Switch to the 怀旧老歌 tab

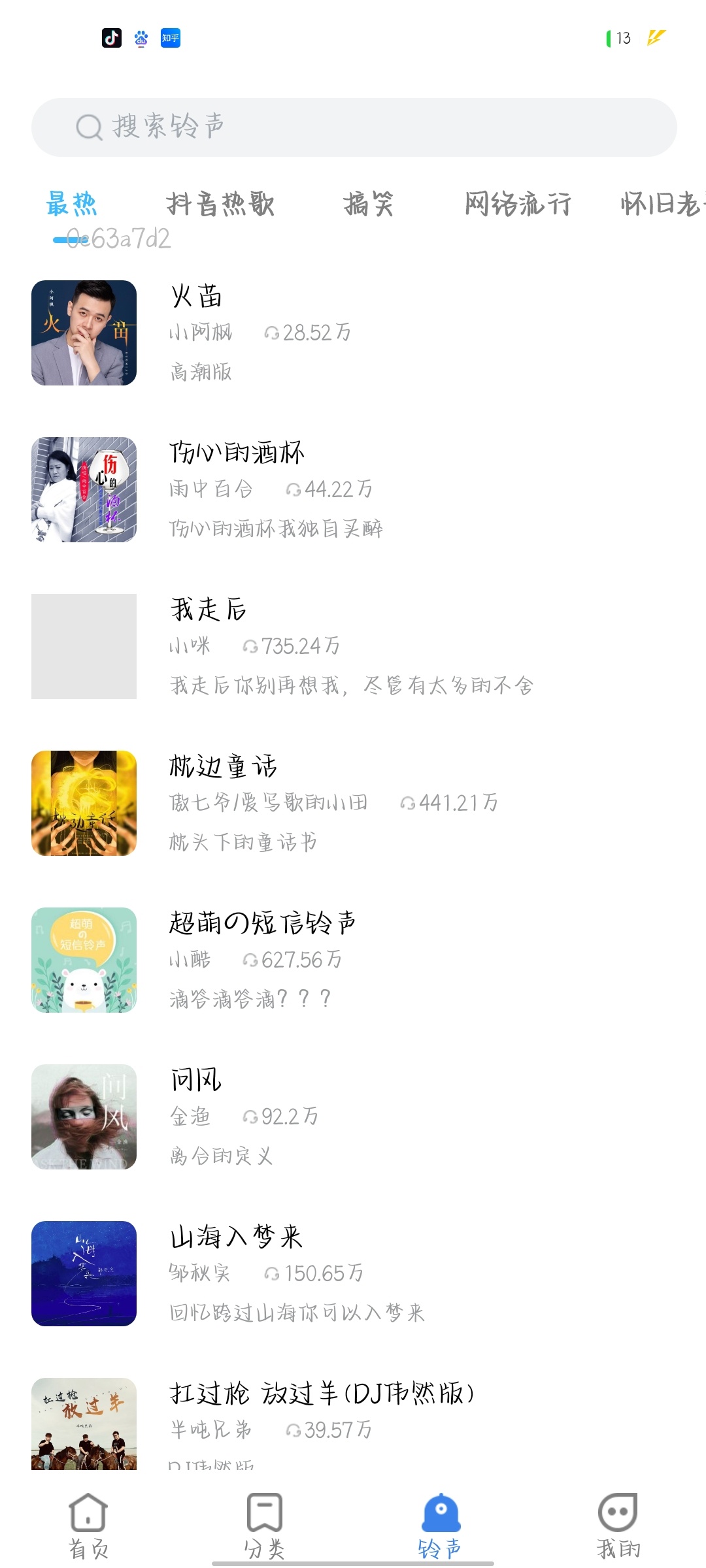pyautogui.click(x=662, y=204)
